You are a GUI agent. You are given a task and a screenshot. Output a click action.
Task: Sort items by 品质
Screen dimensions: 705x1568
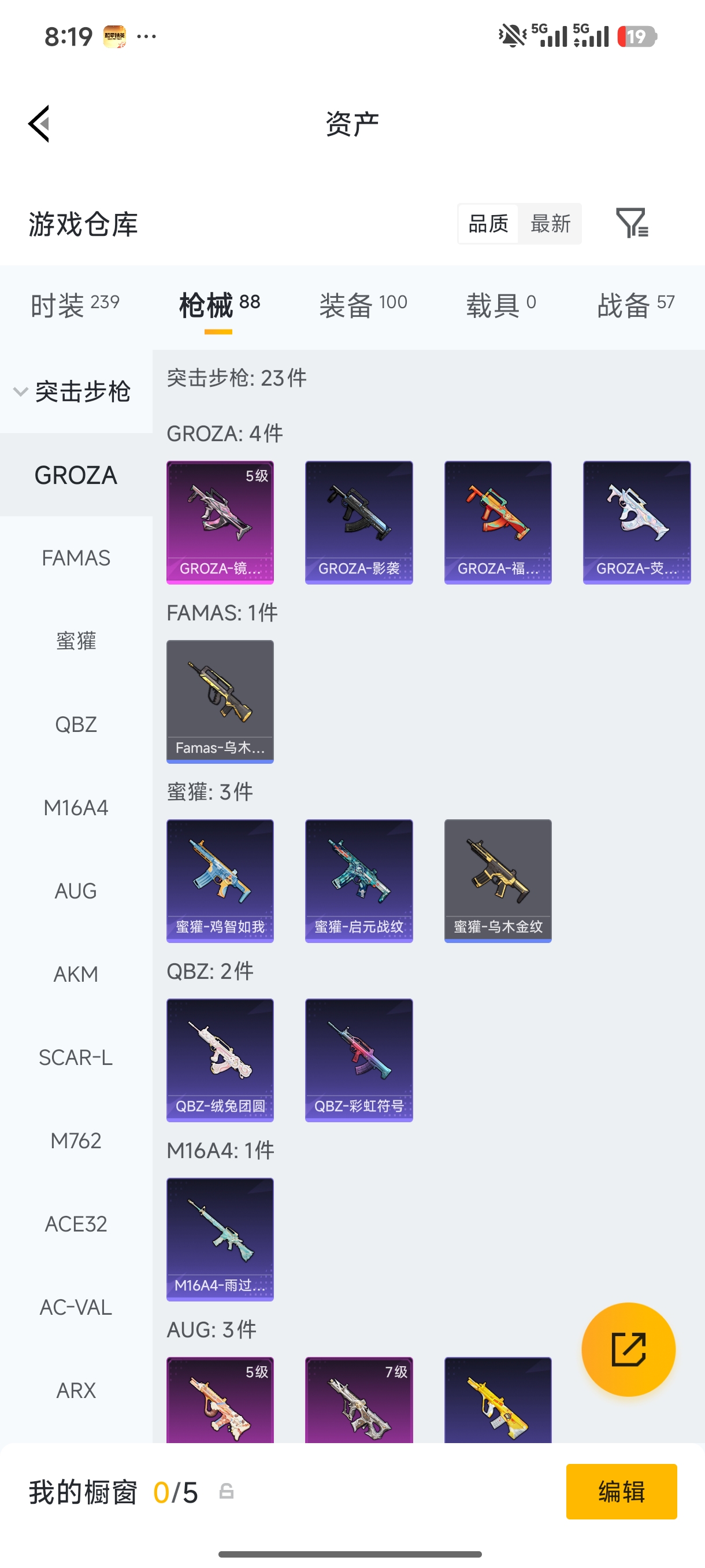(488, 223)
